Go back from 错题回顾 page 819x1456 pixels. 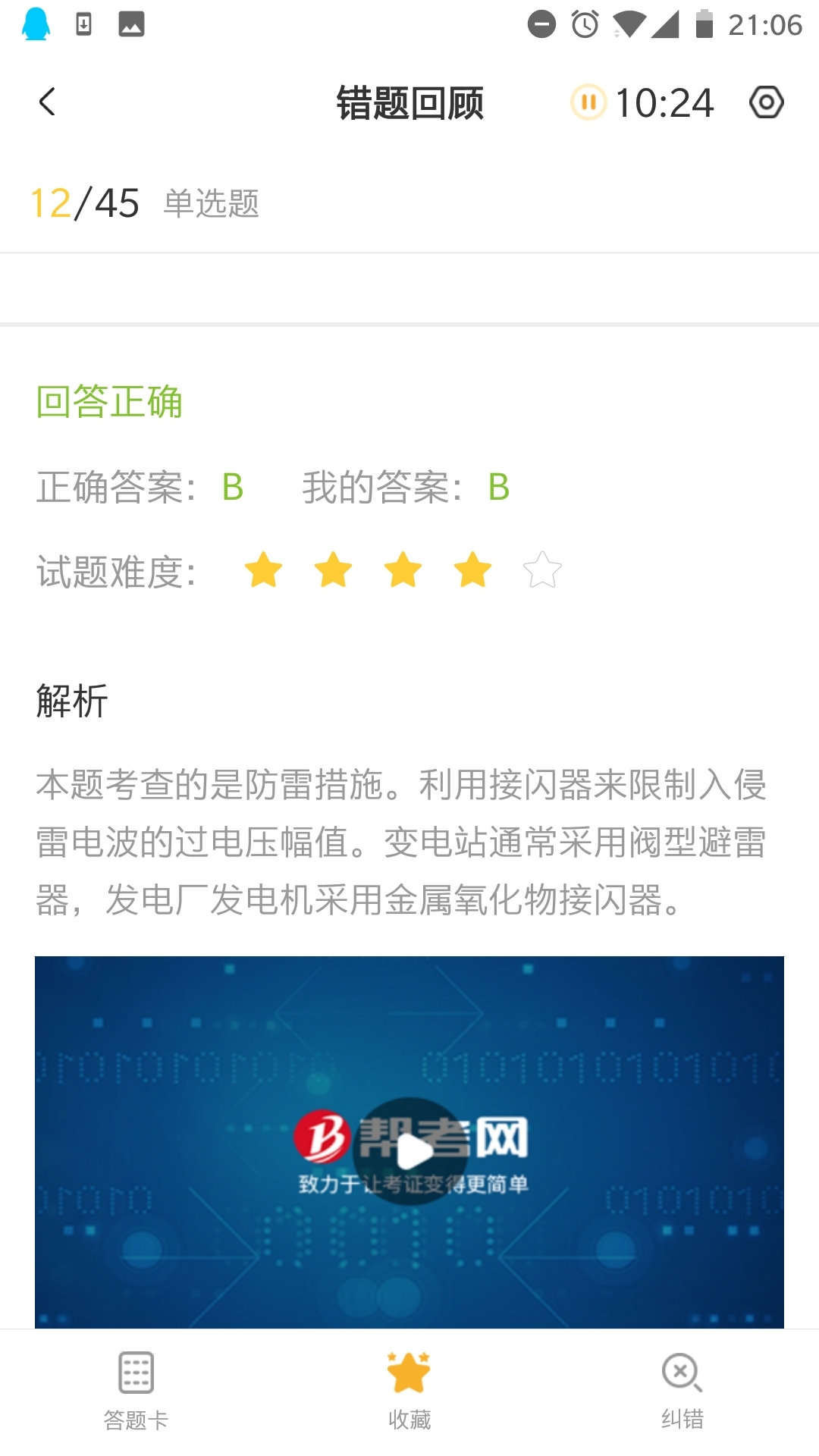[47, 102]
